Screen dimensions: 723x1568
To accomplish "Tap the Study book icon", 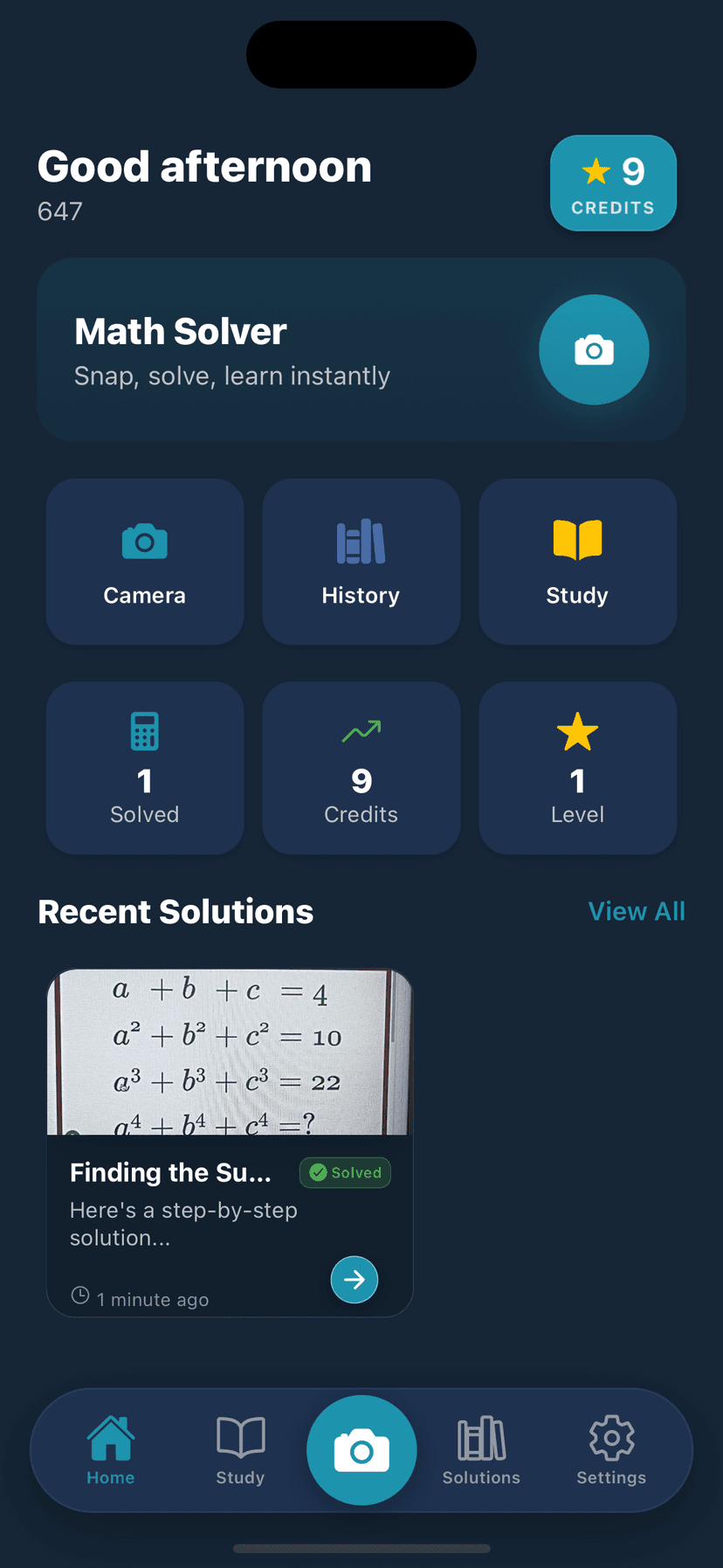I will pos(577,542).
